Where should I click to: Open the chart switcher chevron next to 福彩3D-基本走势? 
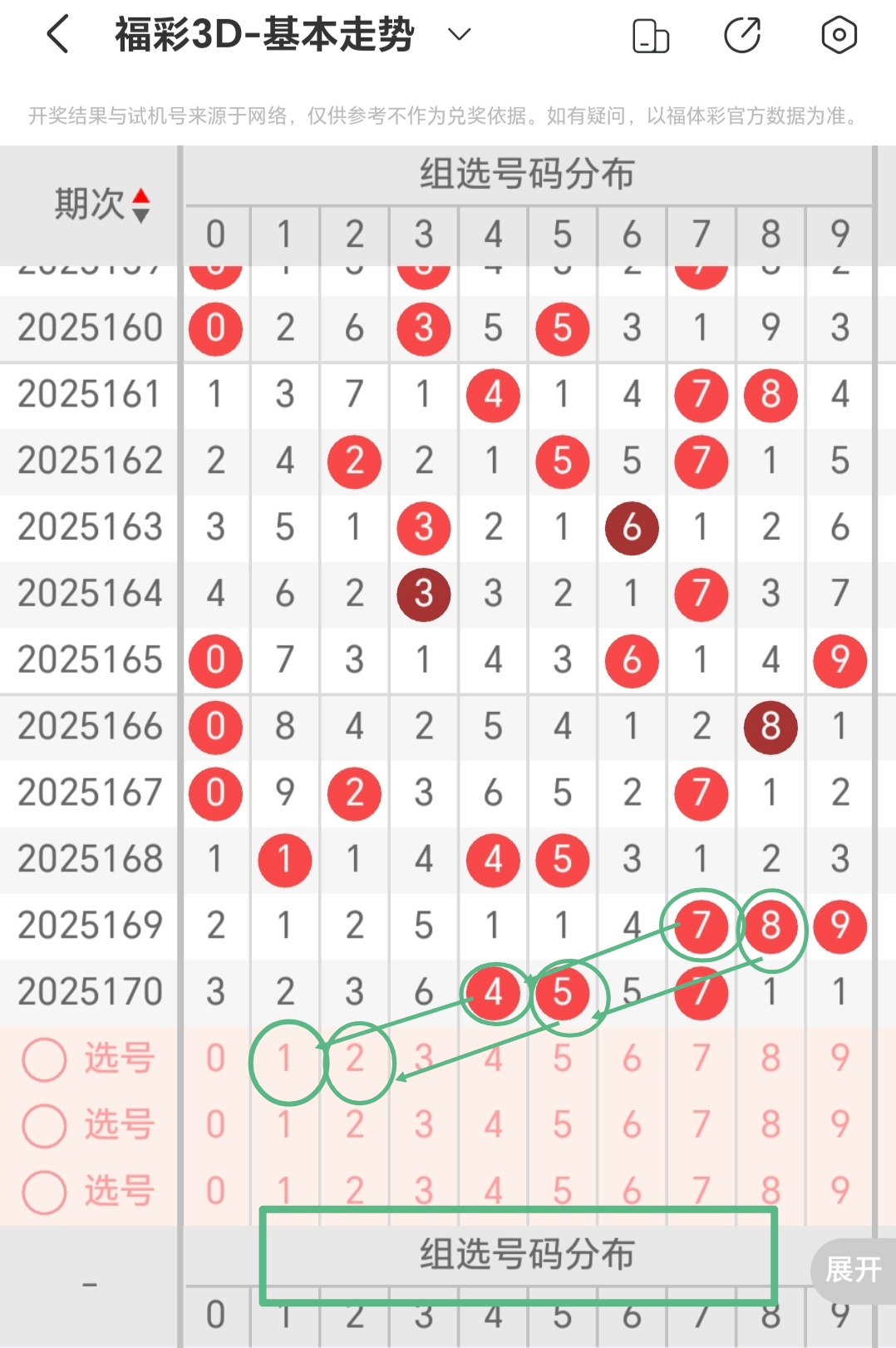[455, 37]
